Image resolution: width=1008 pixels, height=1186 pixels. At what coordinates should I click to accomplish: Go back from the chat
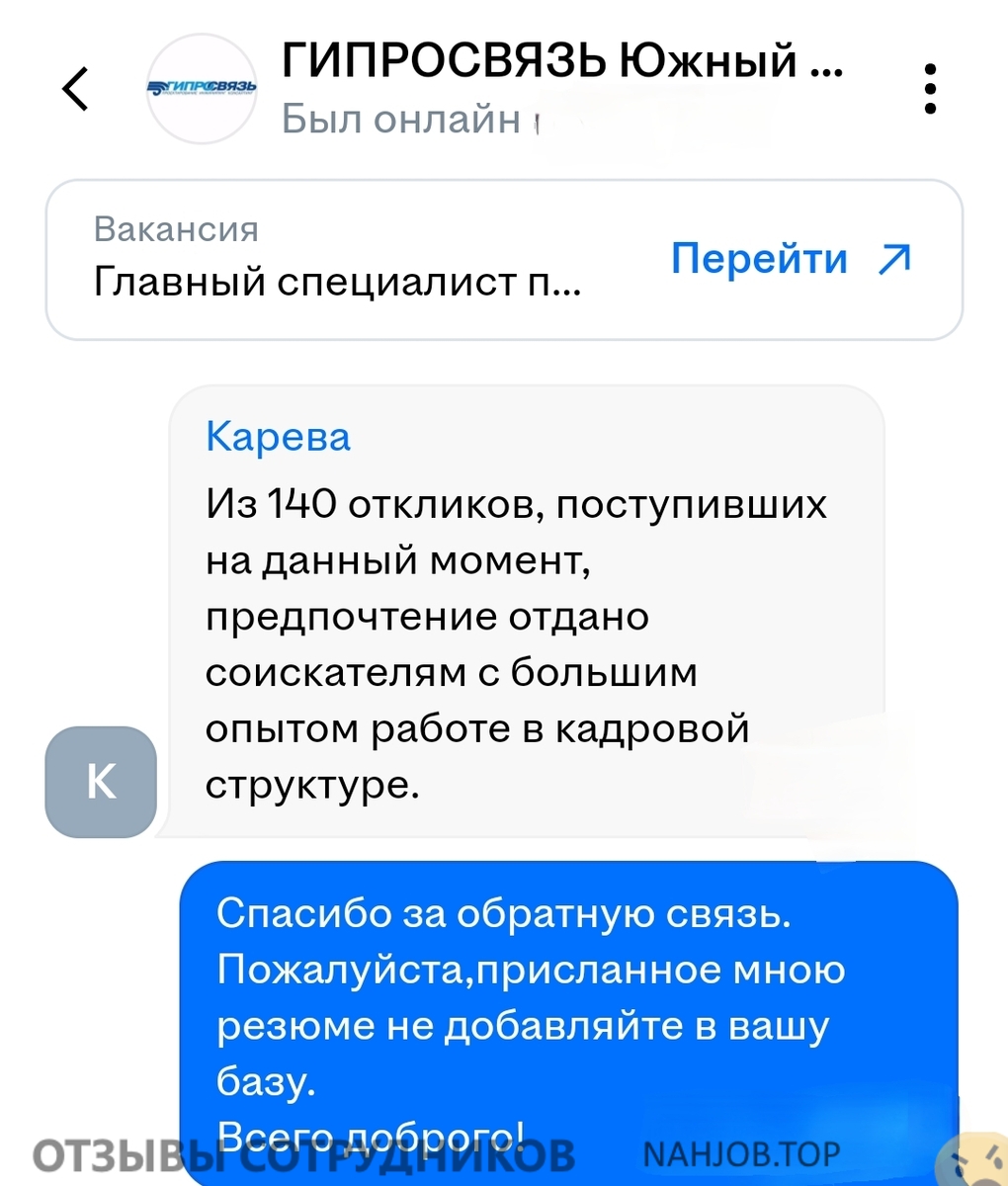[x=75, y=90]
